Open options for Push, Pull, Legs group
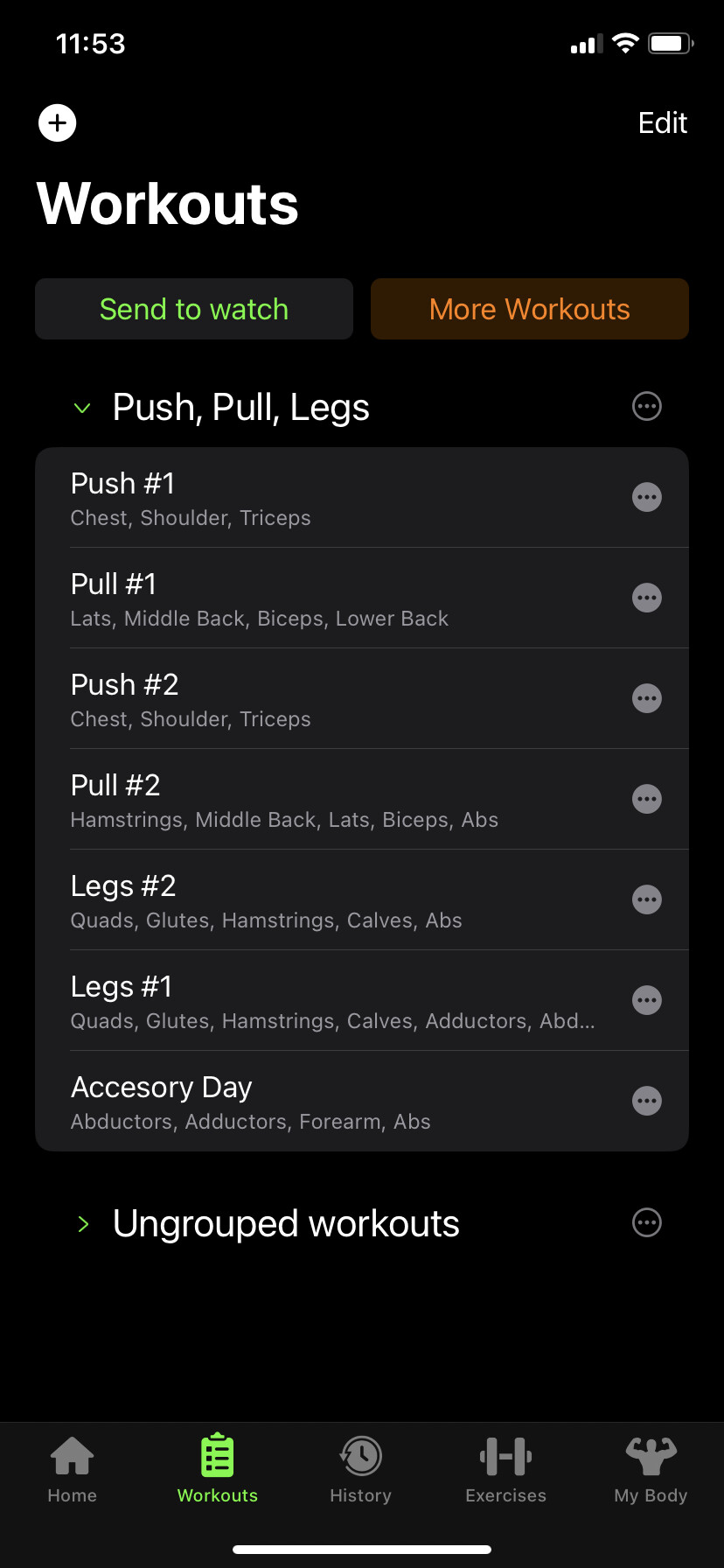This screenshot has width=724, height=1568. [646, 406]
